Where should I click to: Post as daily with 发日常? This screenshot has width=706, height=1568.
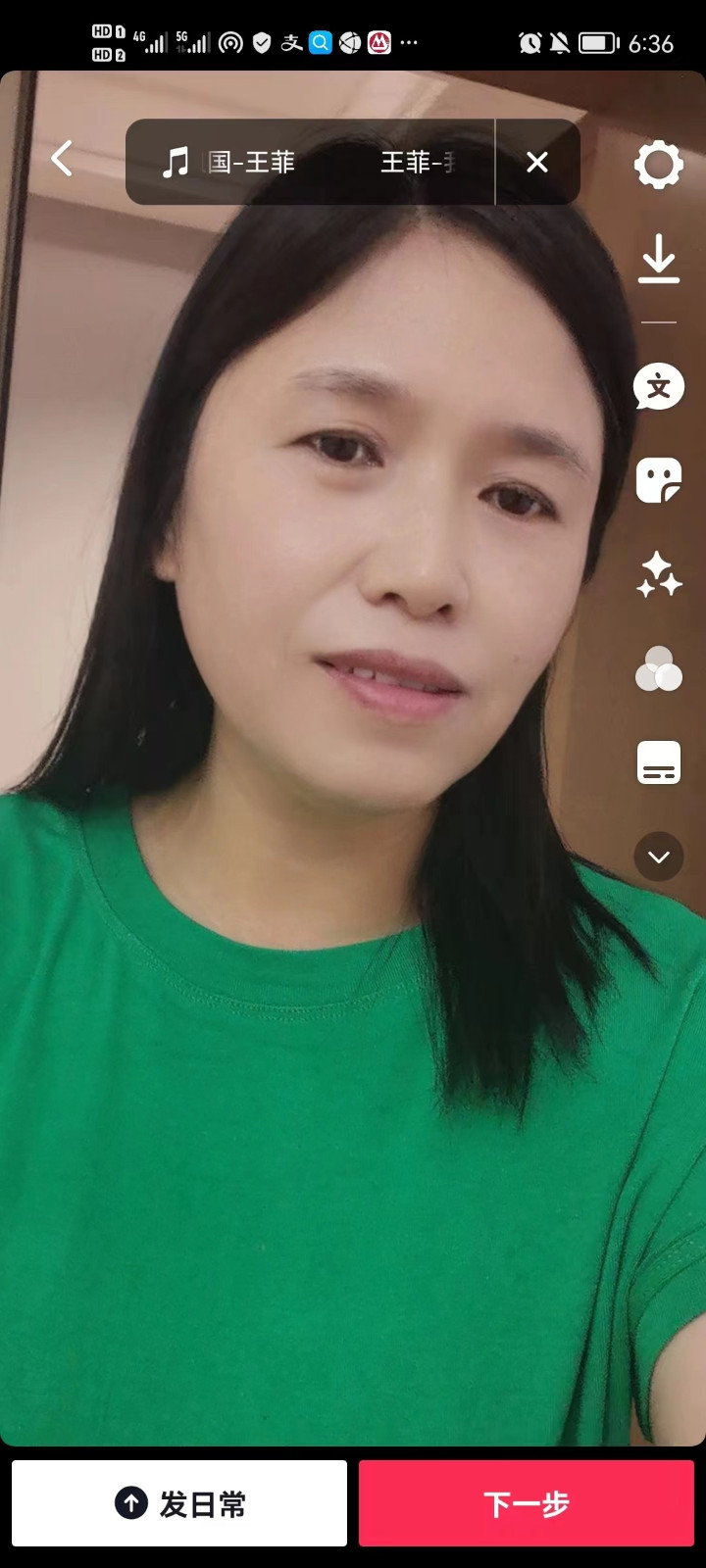click(x=179, y=1503)
